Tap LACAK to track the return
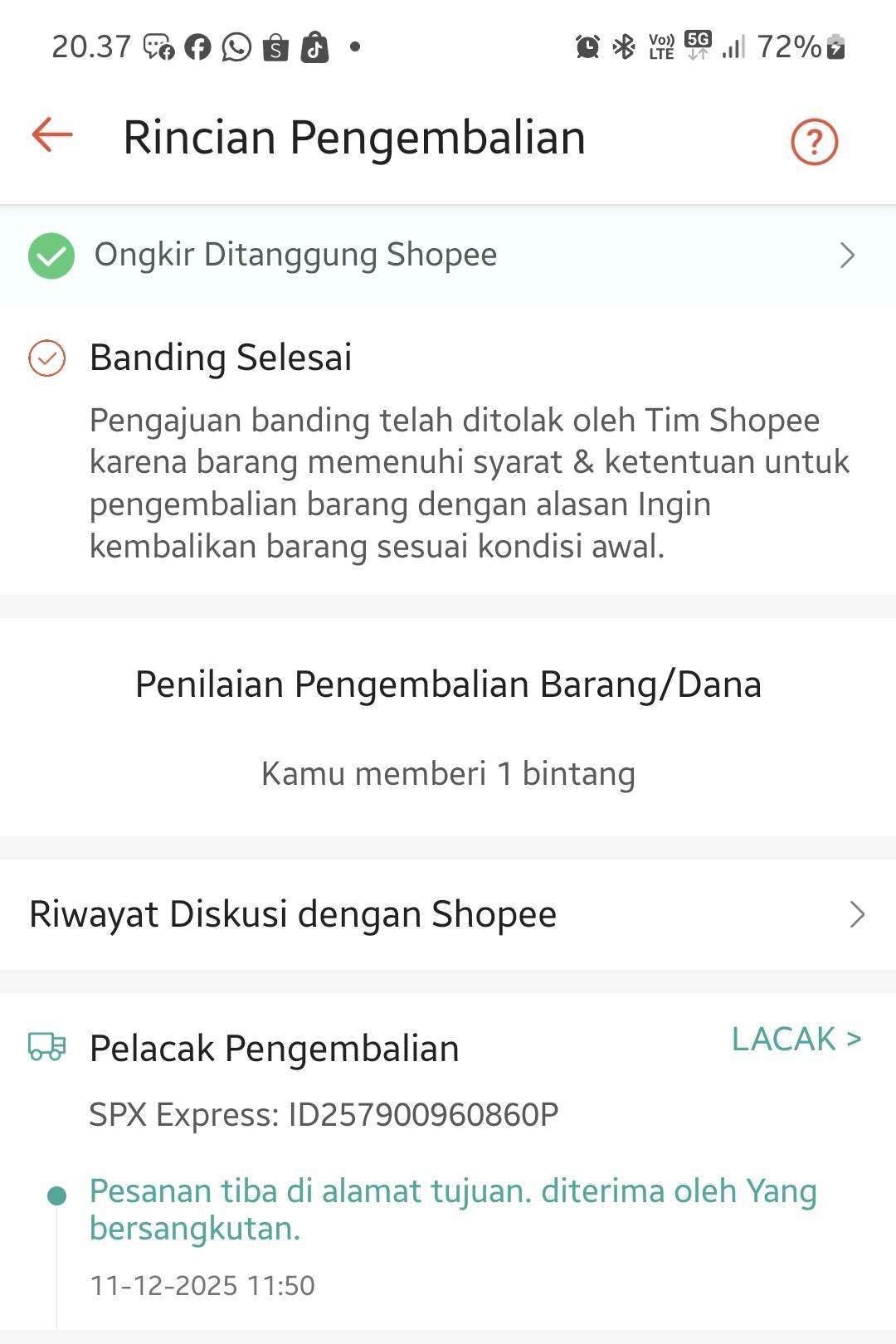 coord(796,1040)
